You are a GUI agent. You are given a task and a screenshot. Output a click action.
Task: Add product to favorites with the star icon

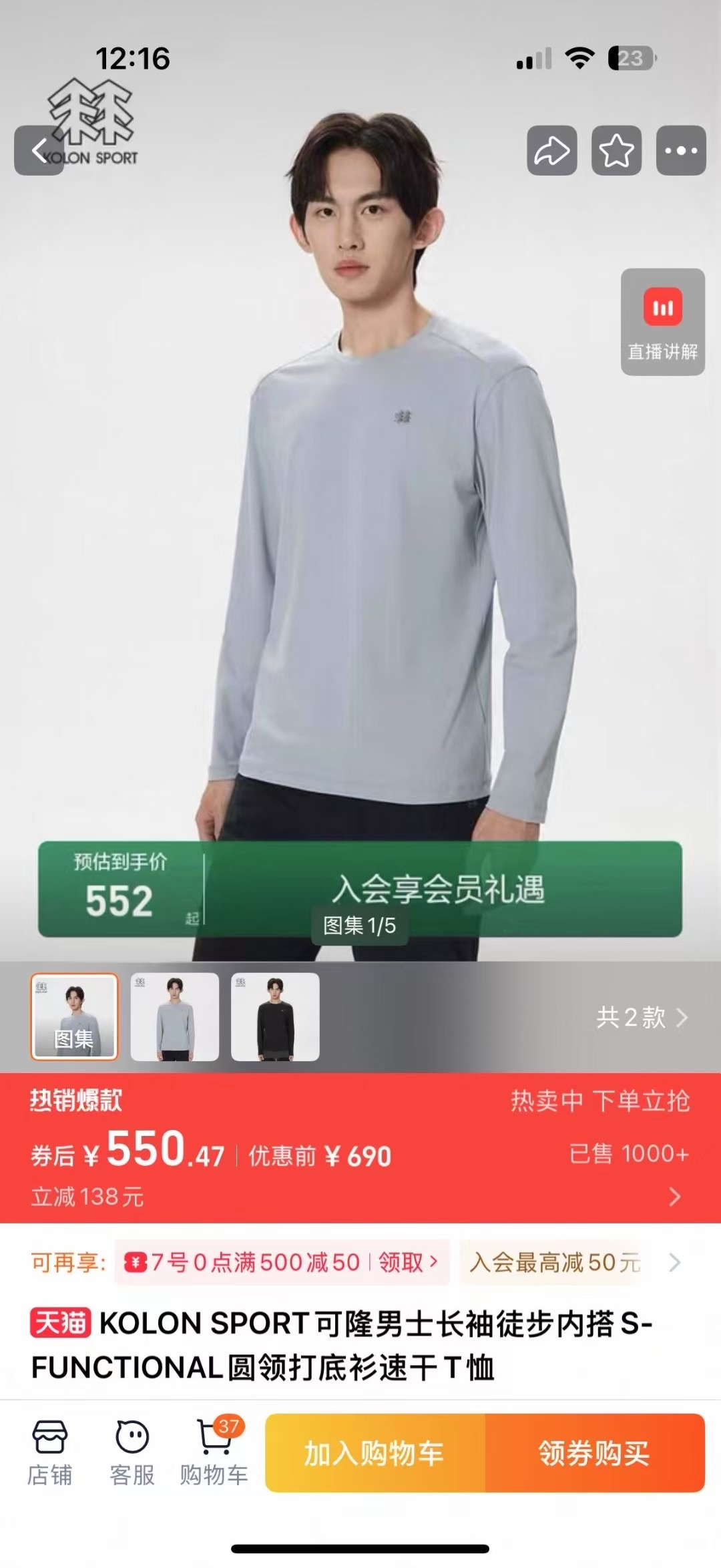click(616, 150)
